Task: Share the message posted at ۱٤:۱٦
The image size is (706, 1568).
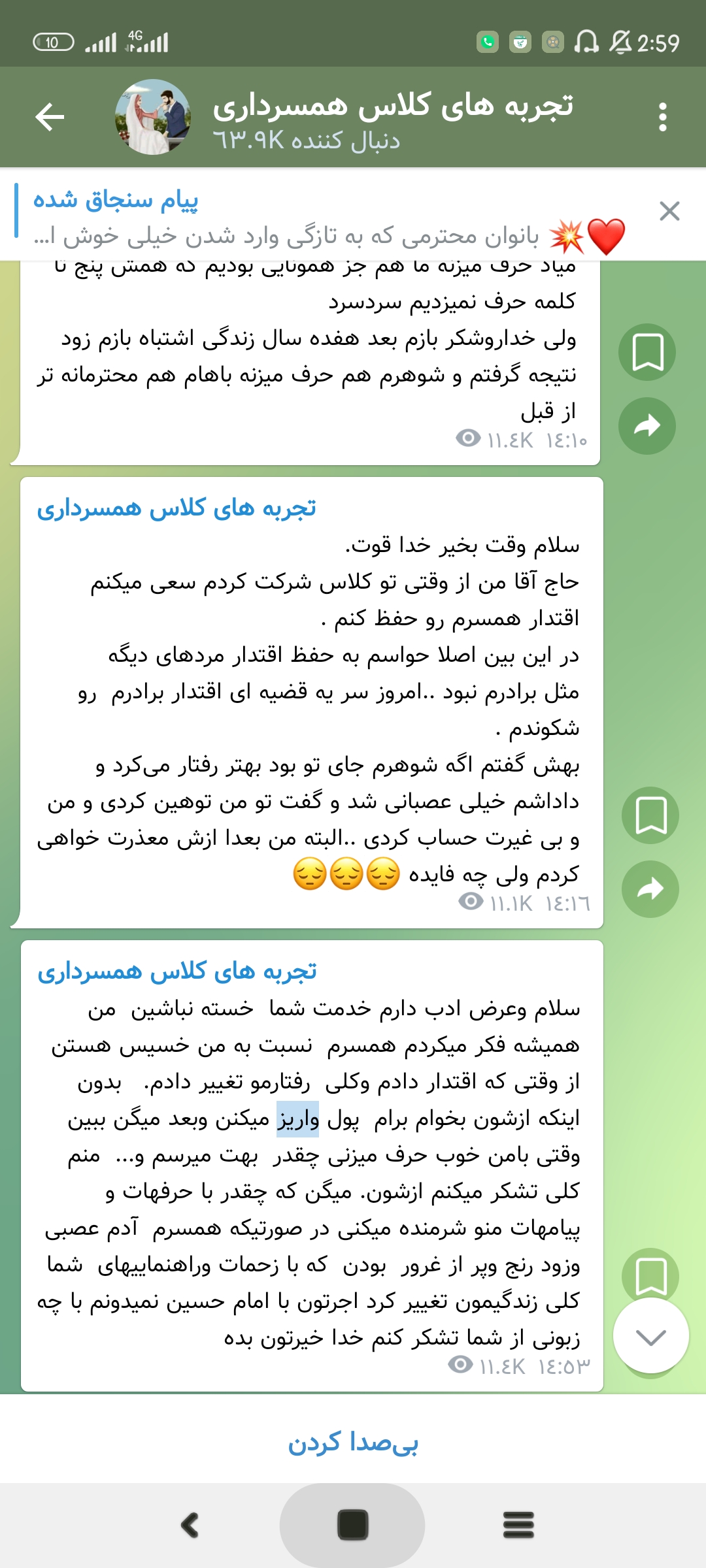Action: tap(650, 889)
